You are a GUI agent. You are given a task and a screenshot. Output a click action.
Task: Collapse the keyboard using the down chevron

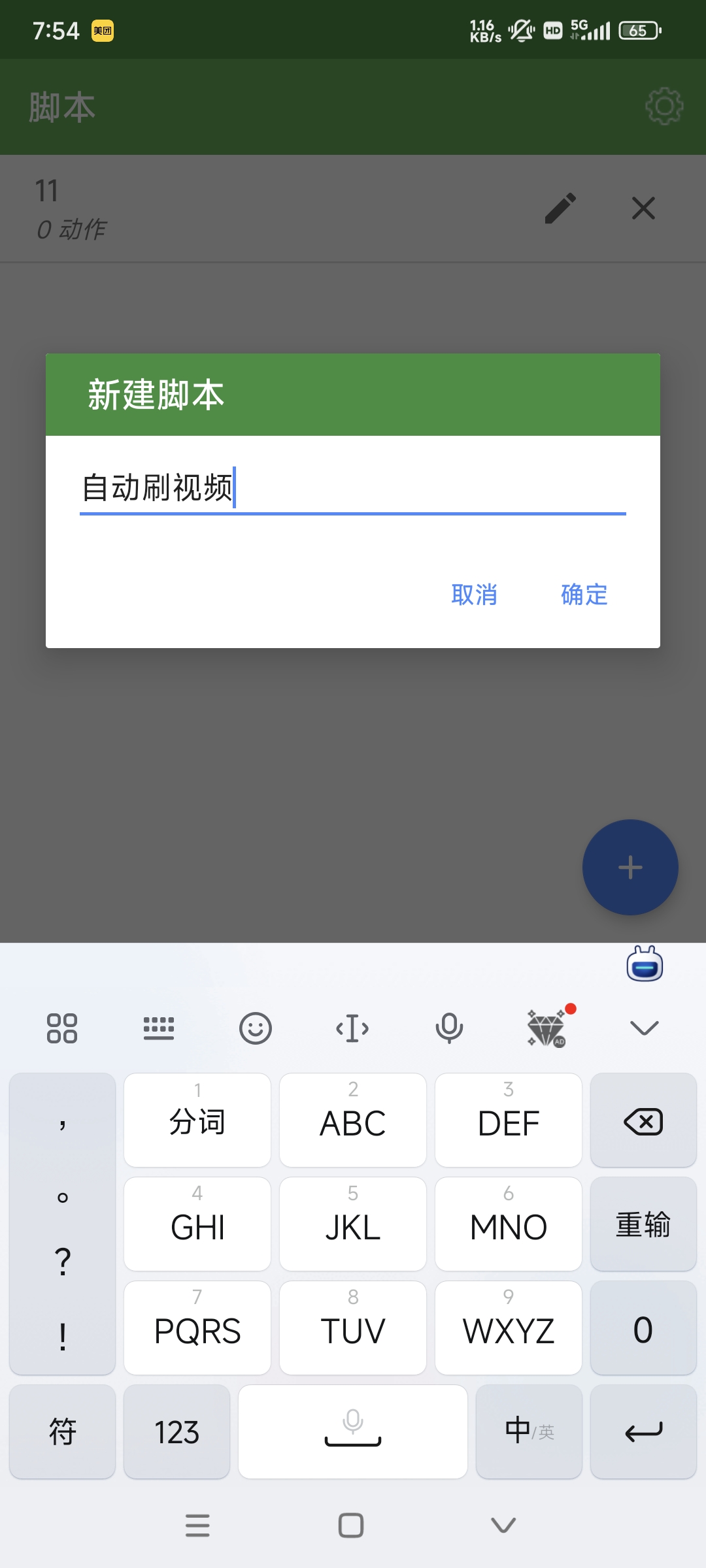point(644,1028)
